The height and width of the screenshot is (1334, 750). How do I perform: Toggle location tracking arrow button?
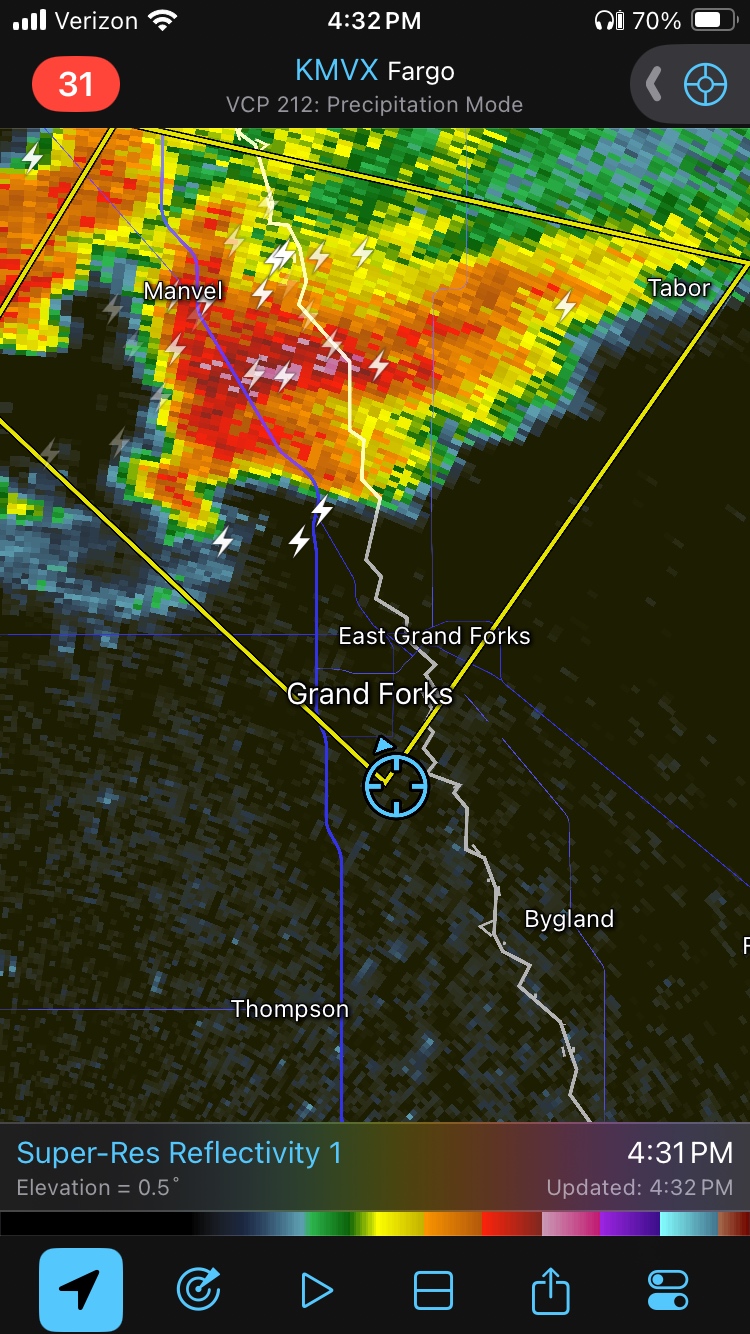(81, 1290)
